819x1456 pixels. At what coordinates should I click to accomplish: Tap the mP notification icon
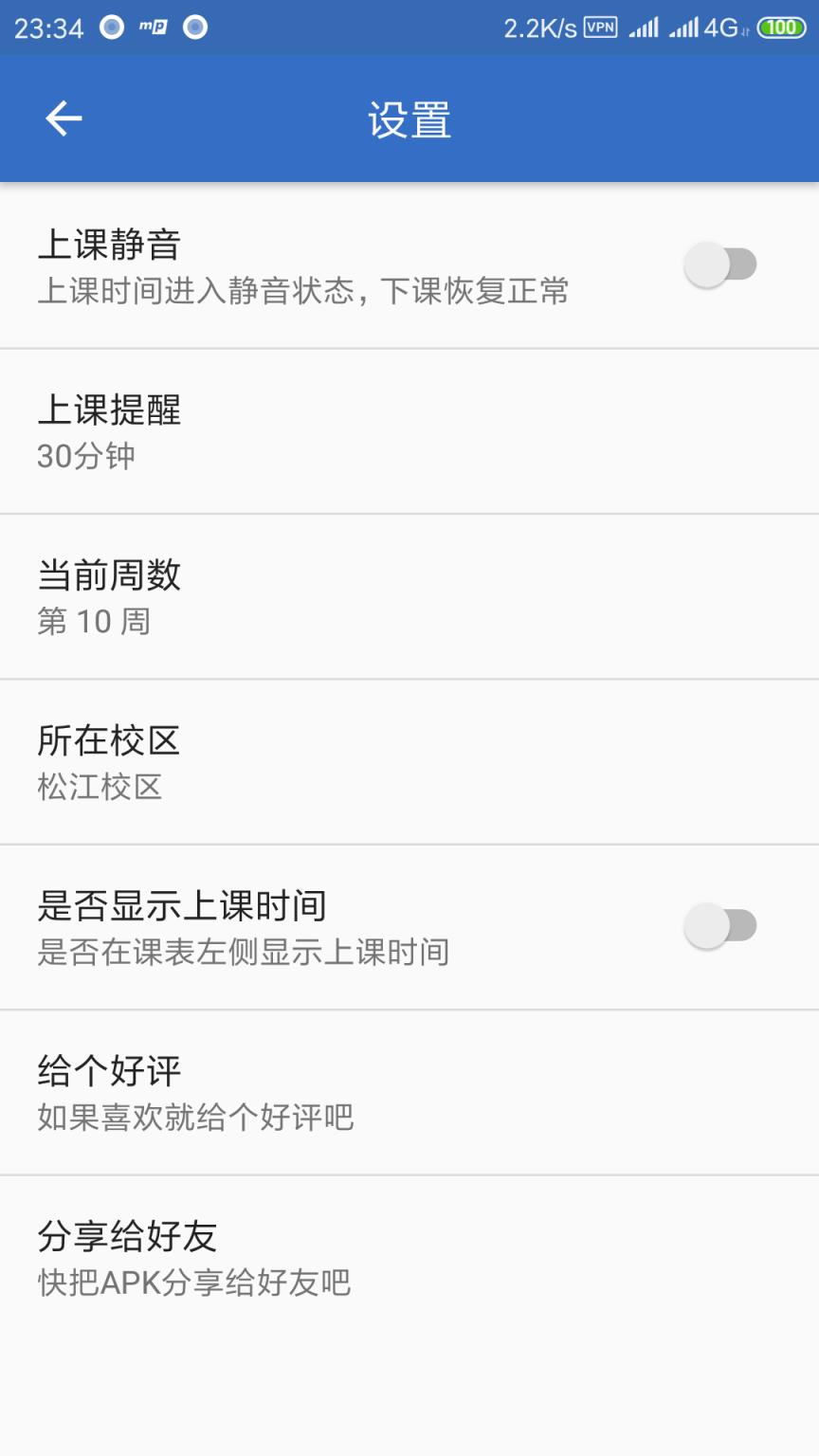coord(153,27)
